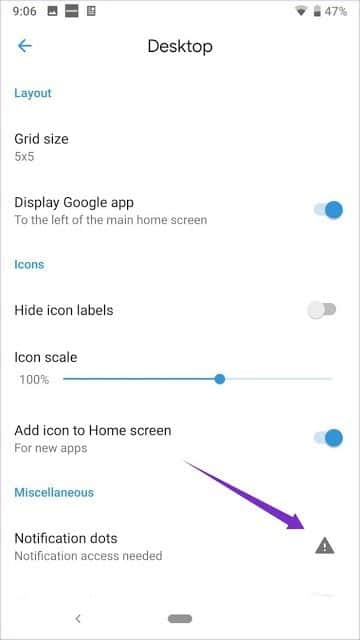This screenshot has width=360, height=640.
Task: Open the Notification dots setting
Action: coord(180,547)
